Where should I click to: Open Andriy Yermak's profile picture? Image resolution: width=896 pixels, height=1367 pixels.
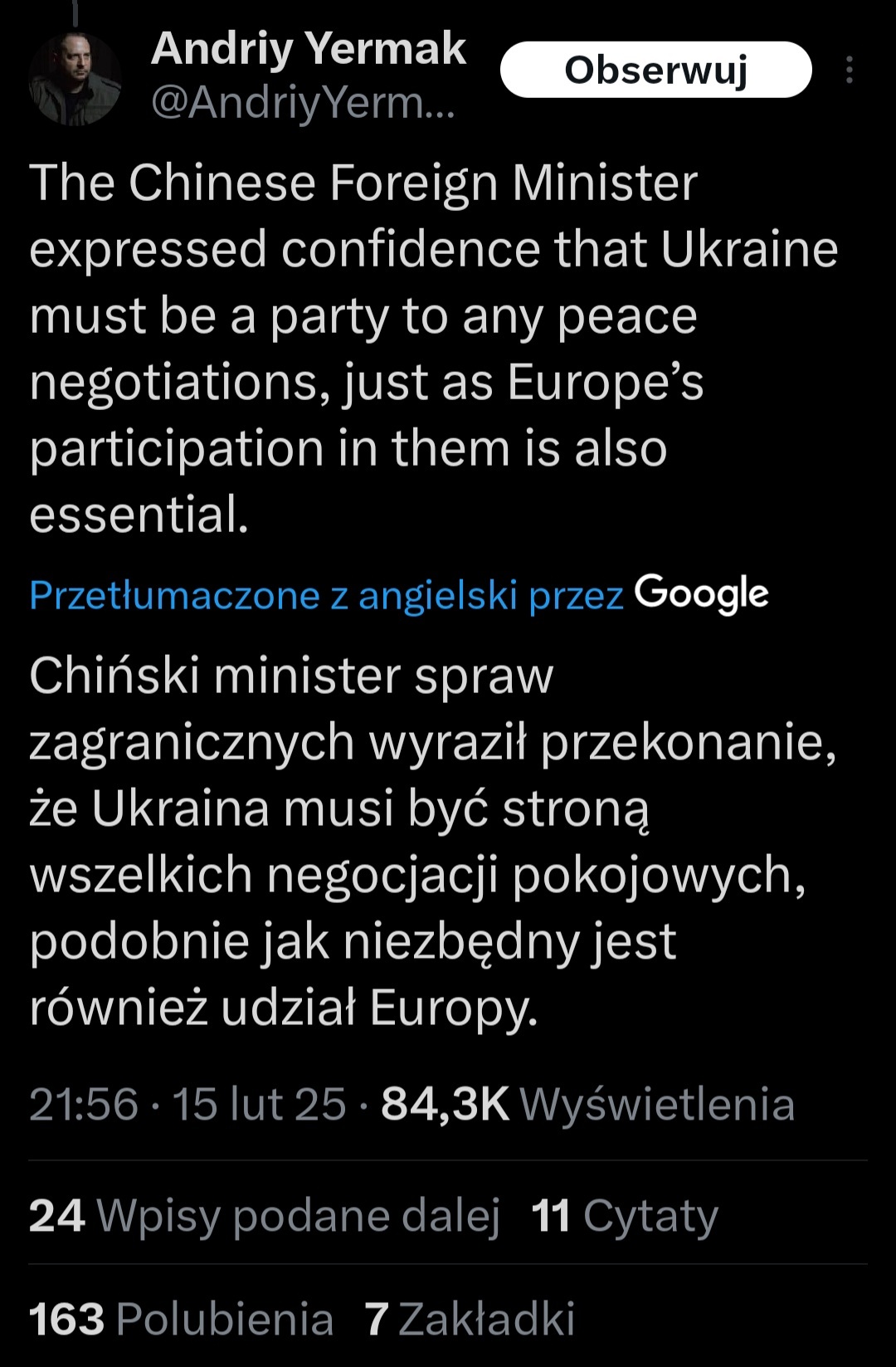(x=75, y=80)
